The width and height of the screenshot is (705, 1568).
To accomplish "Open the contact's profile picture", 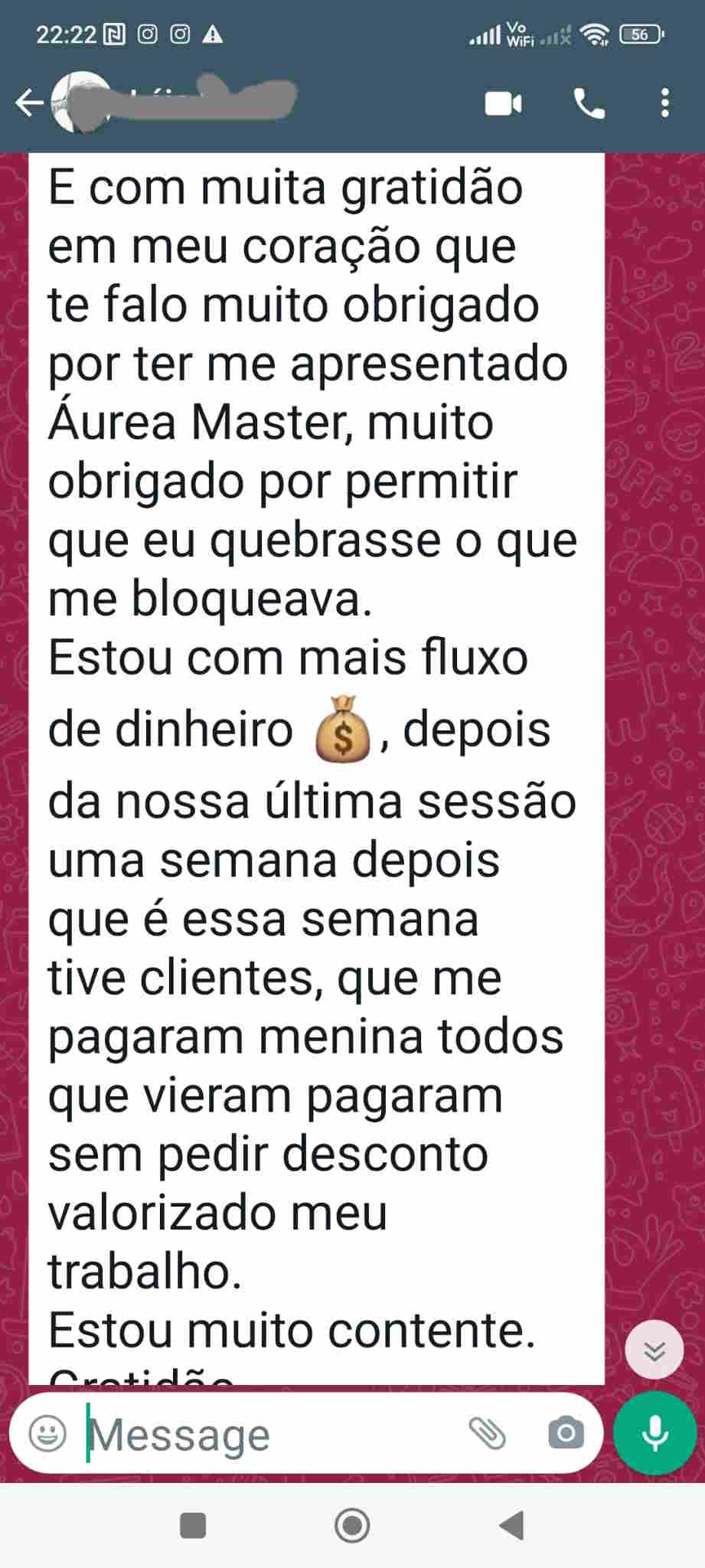I will (x=79, y=103).
